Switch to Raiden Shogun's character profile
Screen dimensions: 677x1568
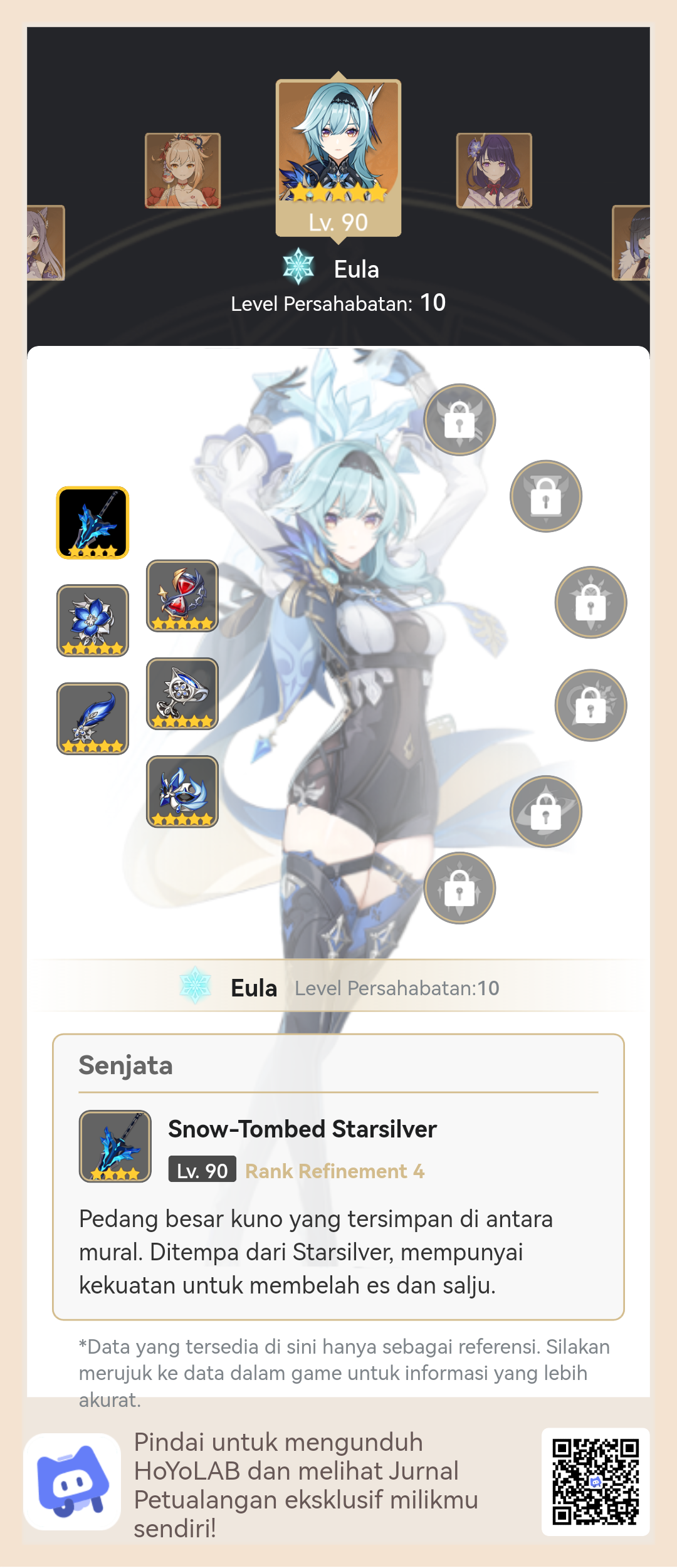(495, 169)
